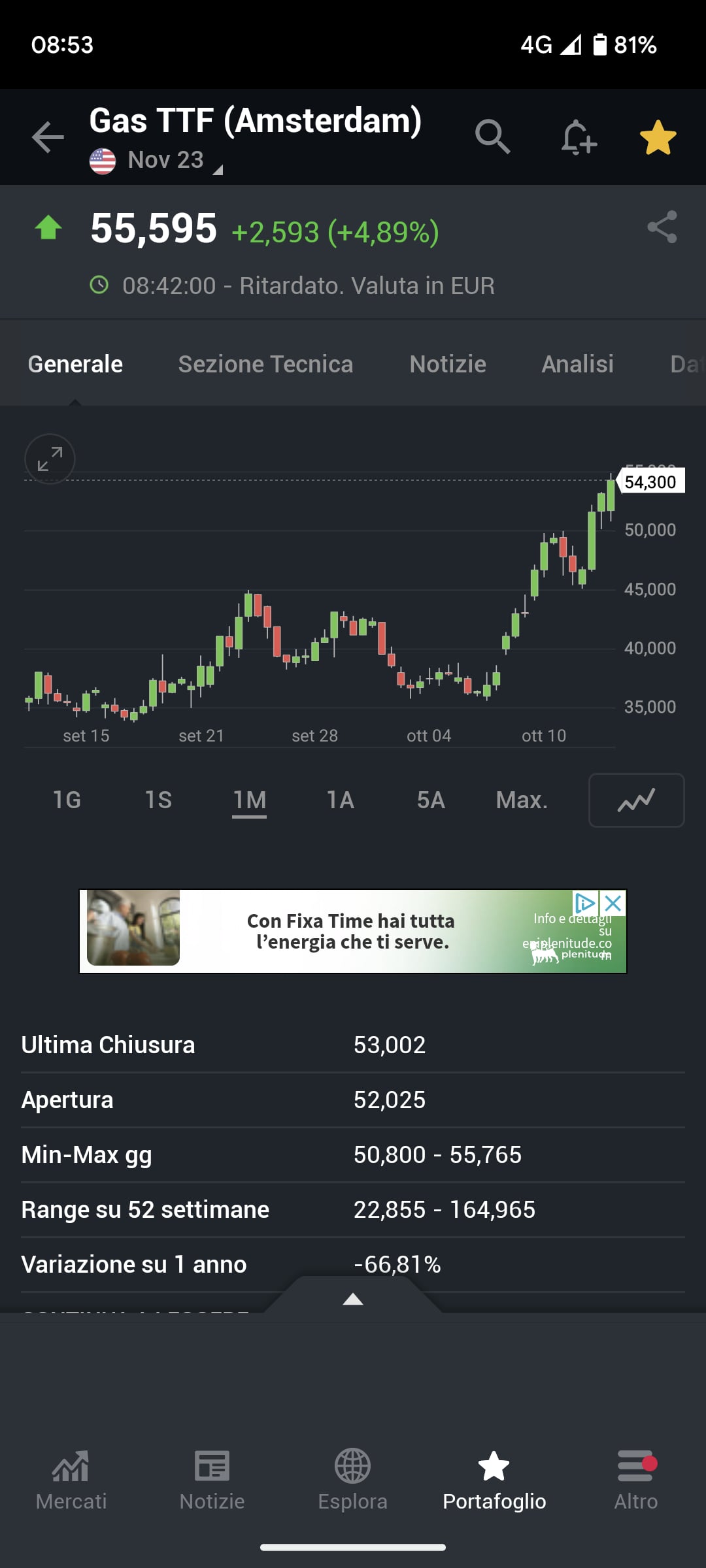This screenshot has height=1568, width=706.
Task: Open search with the magnifier icon
Action: pos(492,137)
